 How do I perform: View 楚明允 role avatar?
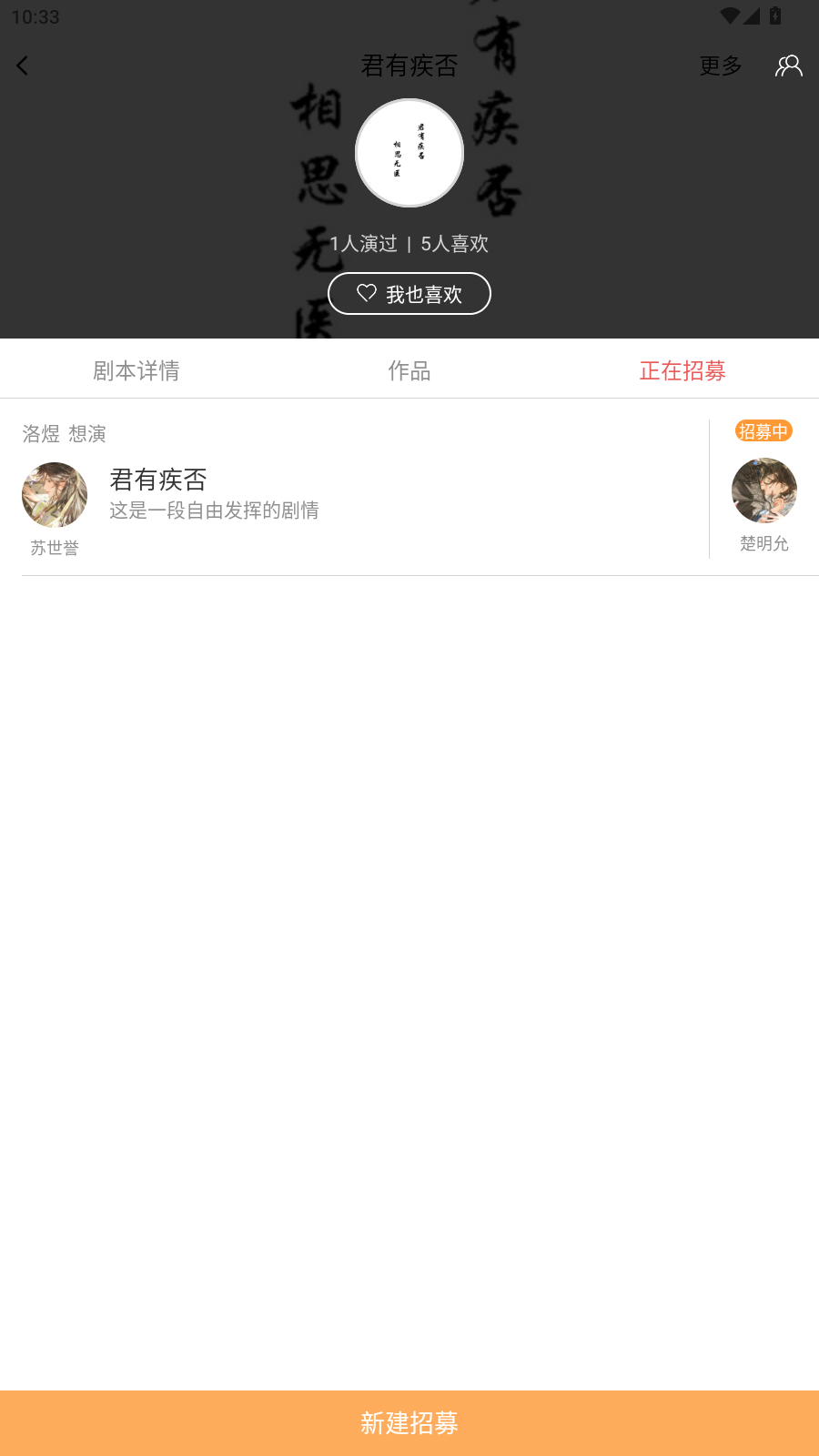pyautogui.click(x=764, y=490)
